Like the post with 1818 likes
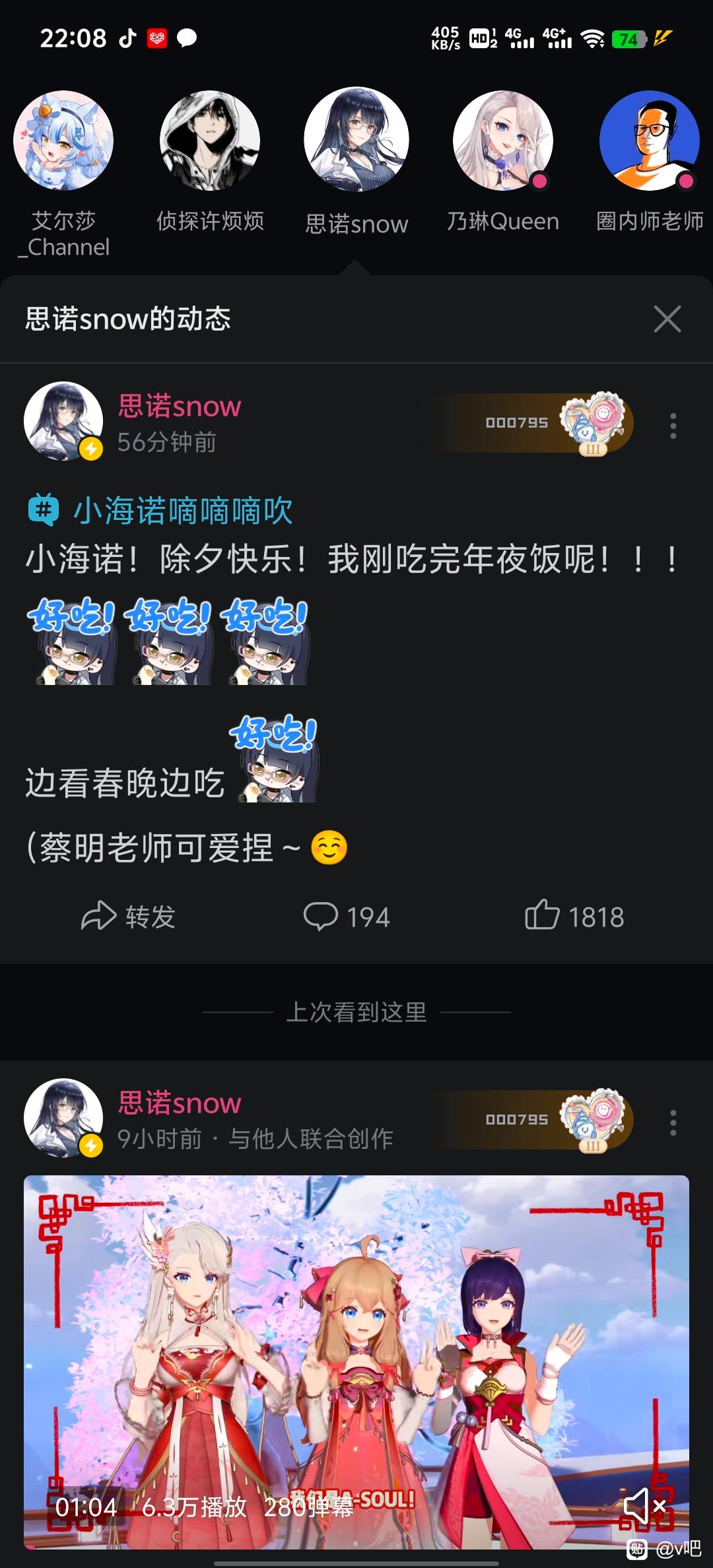The image size is (713, 1568). (x=574, y=916)
